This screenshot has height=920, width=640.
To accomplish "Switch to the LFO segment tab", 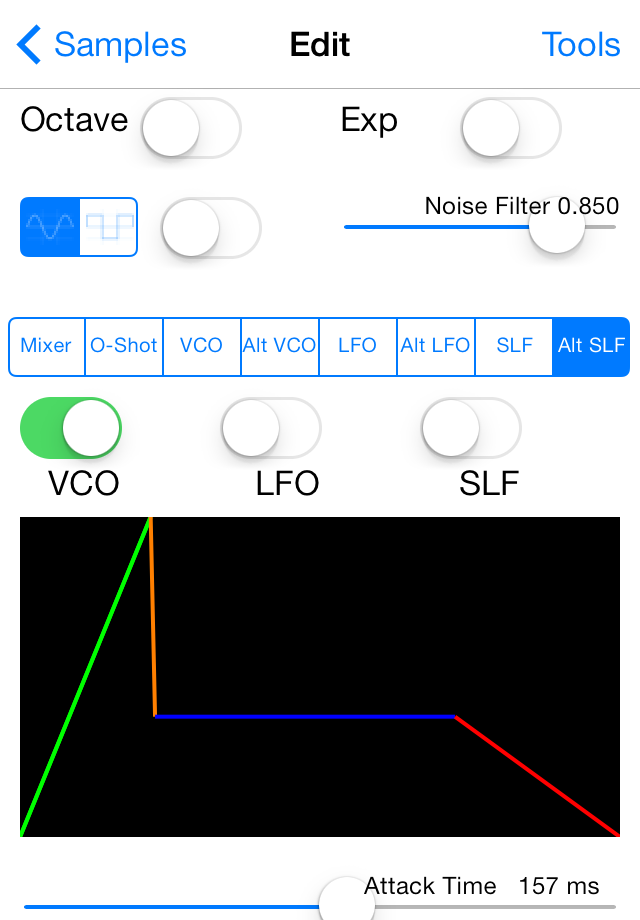I will [x=357, y=346].
